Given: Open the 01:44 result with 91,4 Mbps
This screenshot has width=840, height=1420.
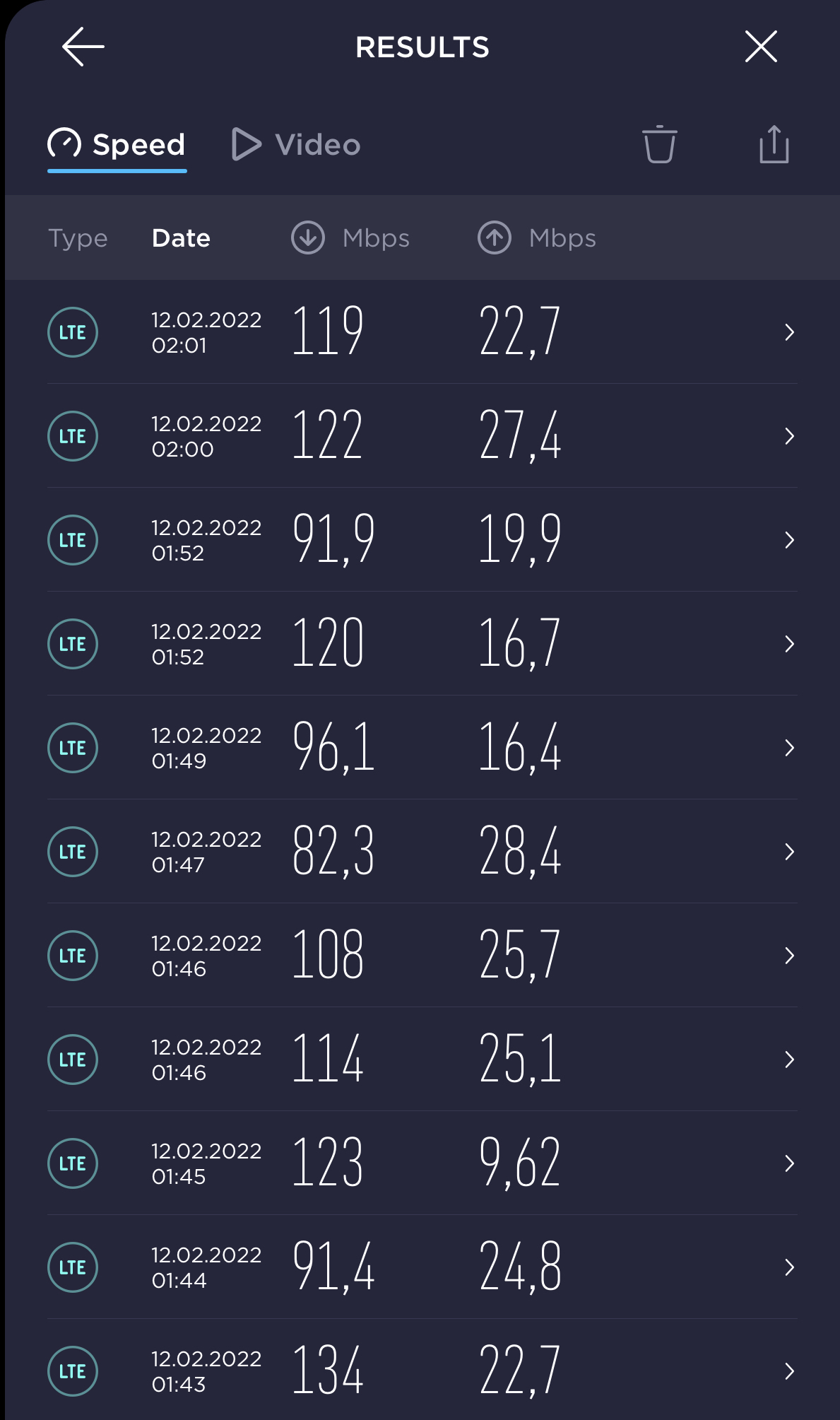Looking at the screenshot, I should pyautogui.click(x=422, y=1267).
